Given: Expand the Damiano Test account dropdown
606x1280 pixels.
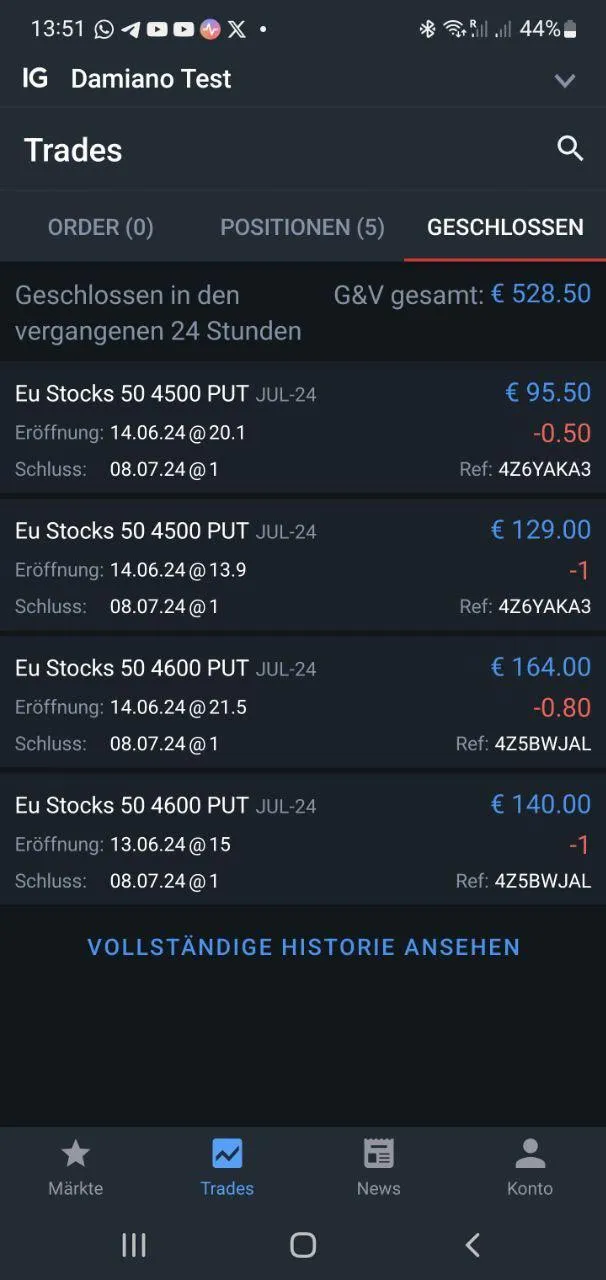Looking at the screenshot, I should click(565, 80).
